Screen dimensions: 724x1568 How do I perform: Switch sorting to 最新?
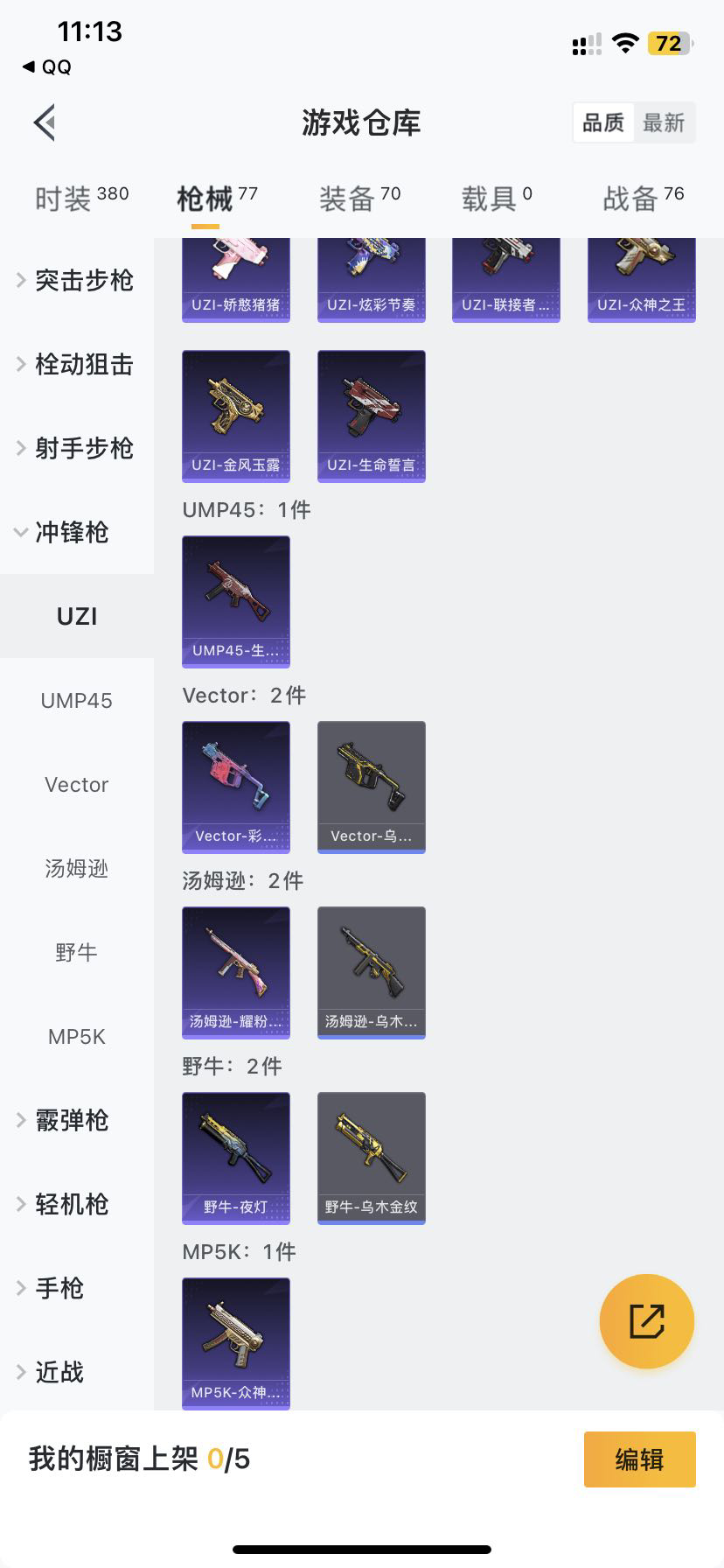click(664, 122)
